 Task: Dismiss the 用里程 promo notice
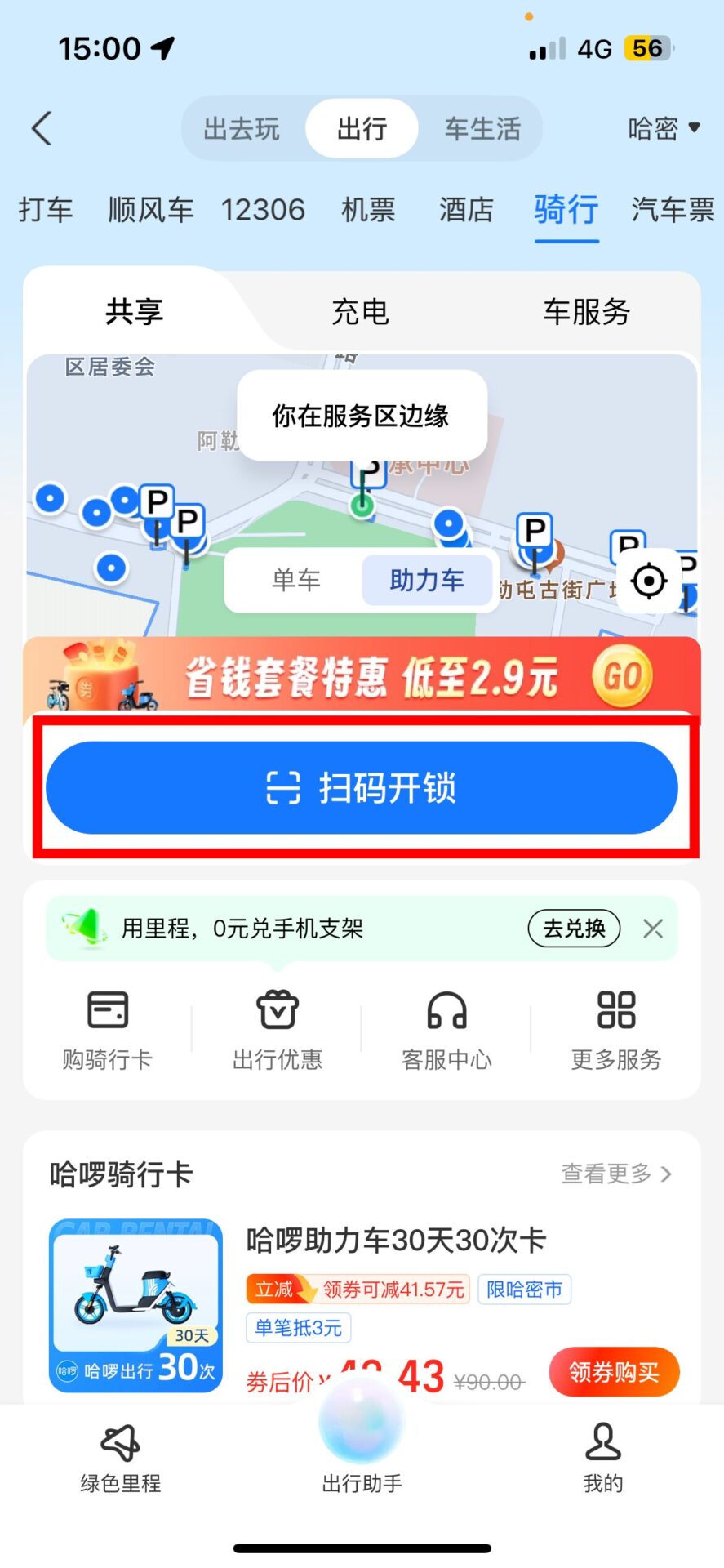(x=653, y=929)
